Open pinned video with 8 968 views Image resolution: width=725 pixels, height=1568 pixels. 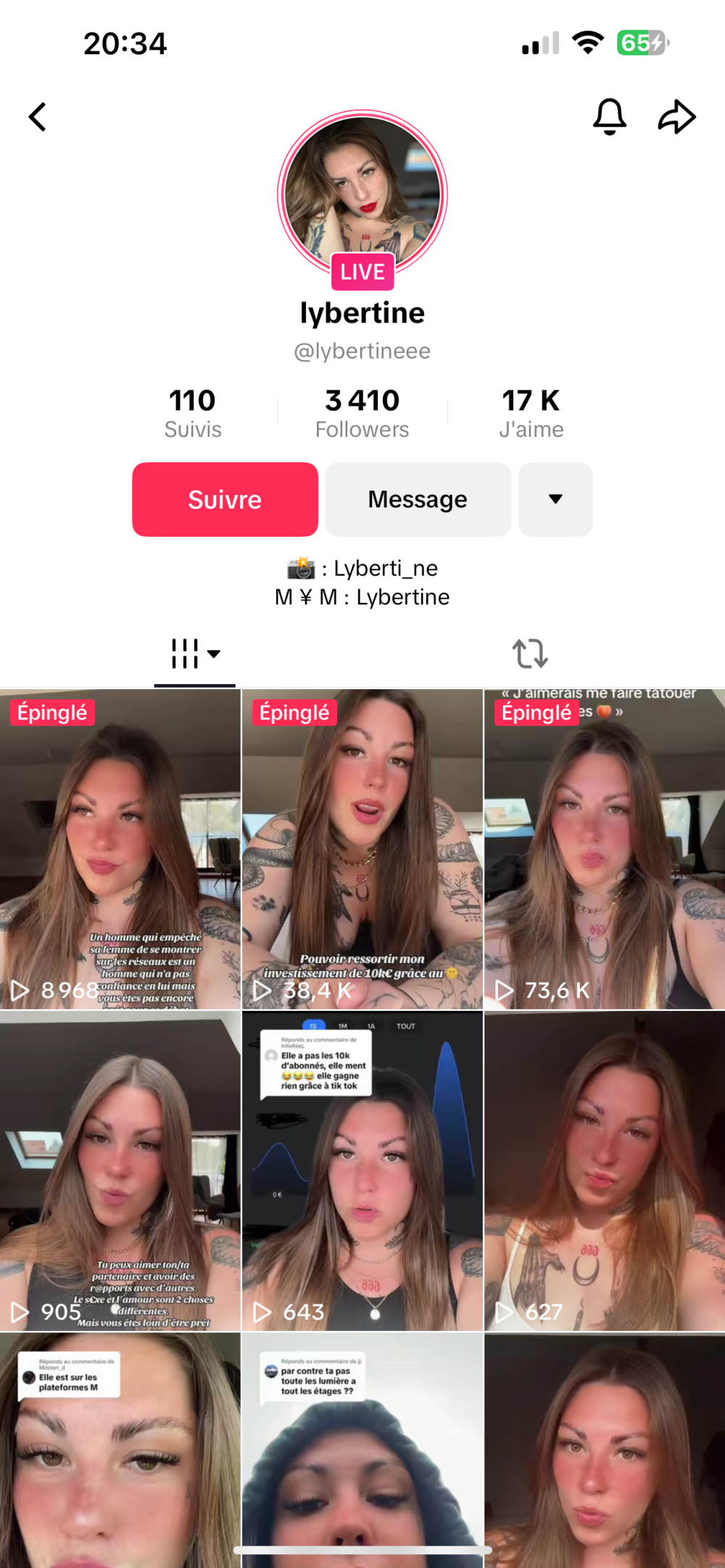pos(120,848)
